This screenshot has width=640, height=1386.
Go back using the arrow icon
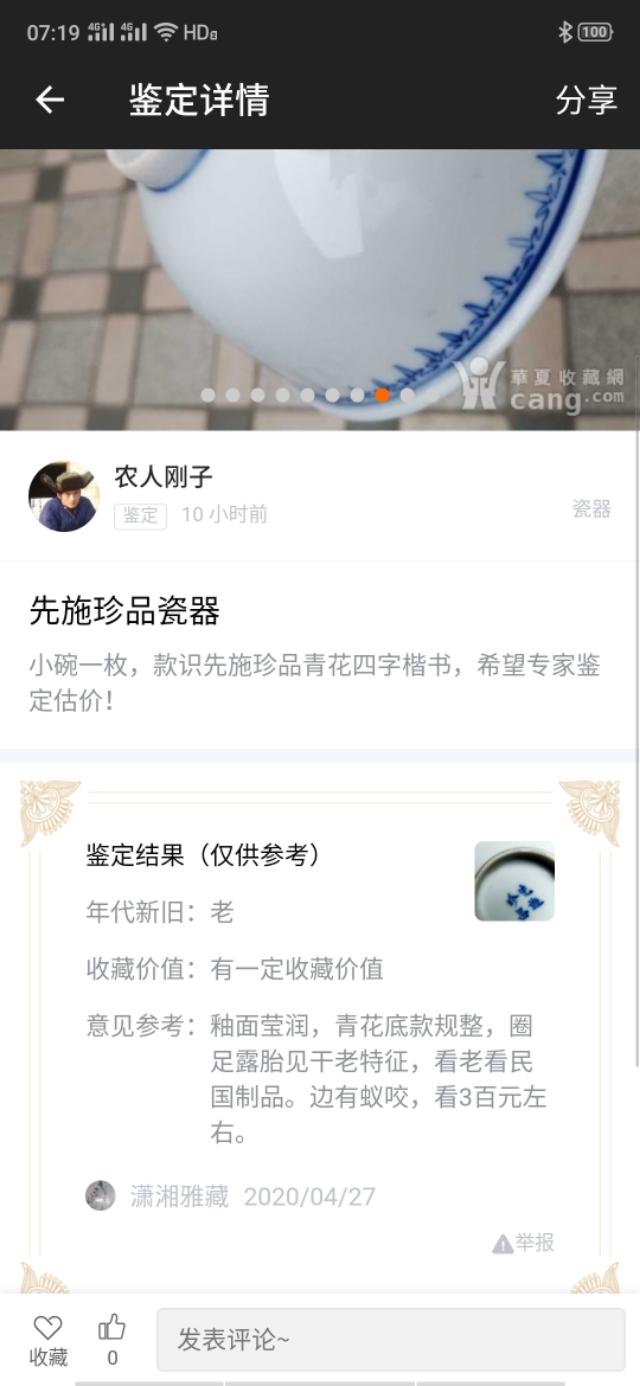click(x=49, y=100)
